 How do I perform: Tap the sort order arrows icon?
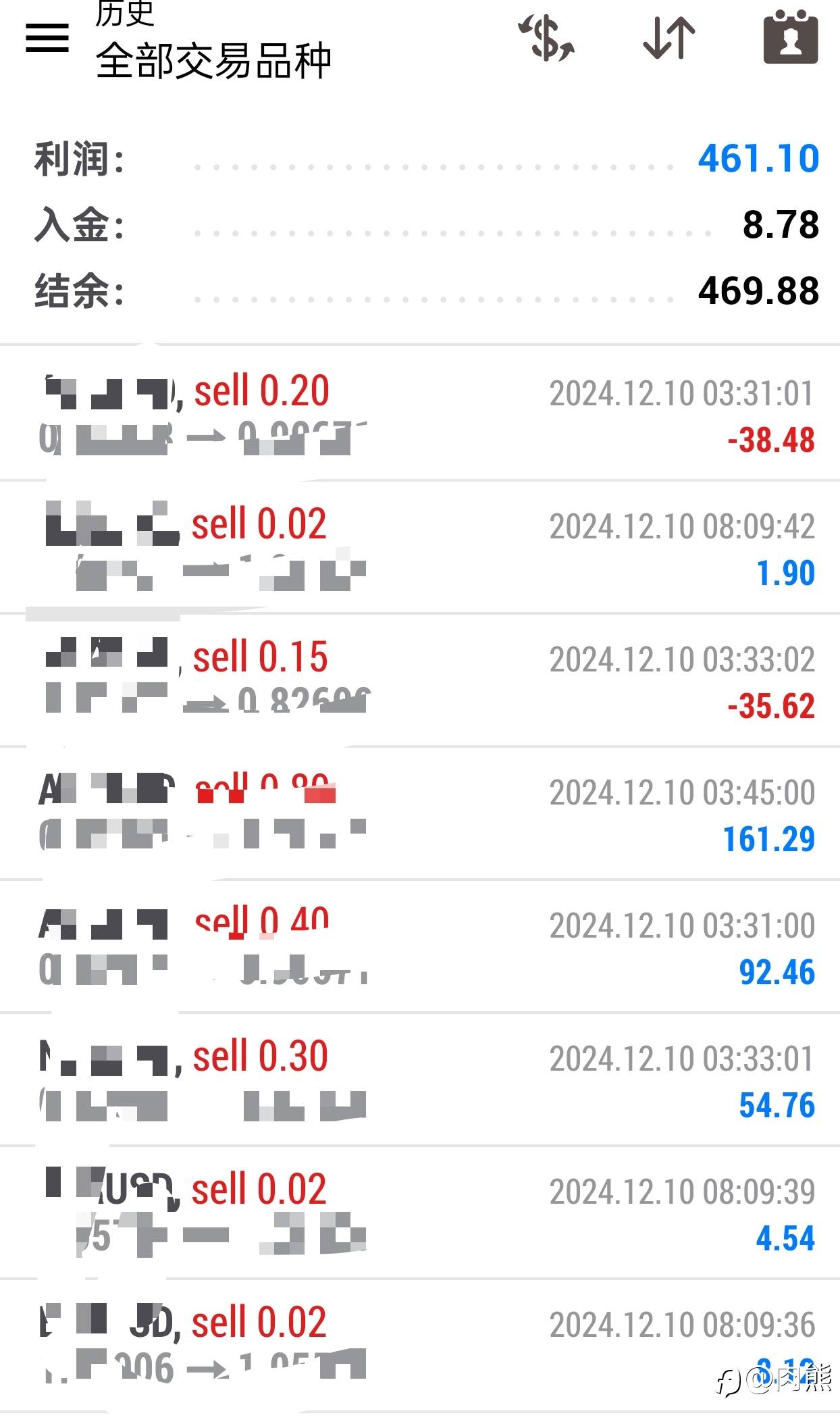668,38
